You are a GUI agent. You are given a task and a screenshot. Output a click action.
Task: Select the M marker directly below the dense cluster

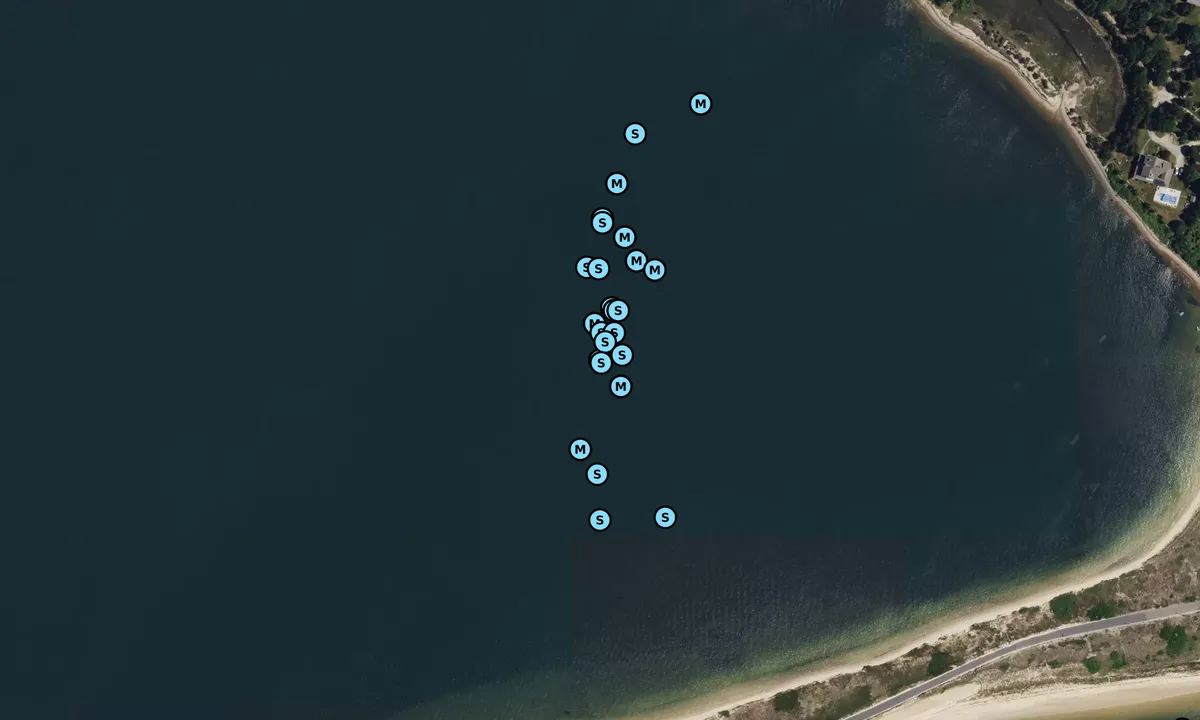tap(621, 387)
